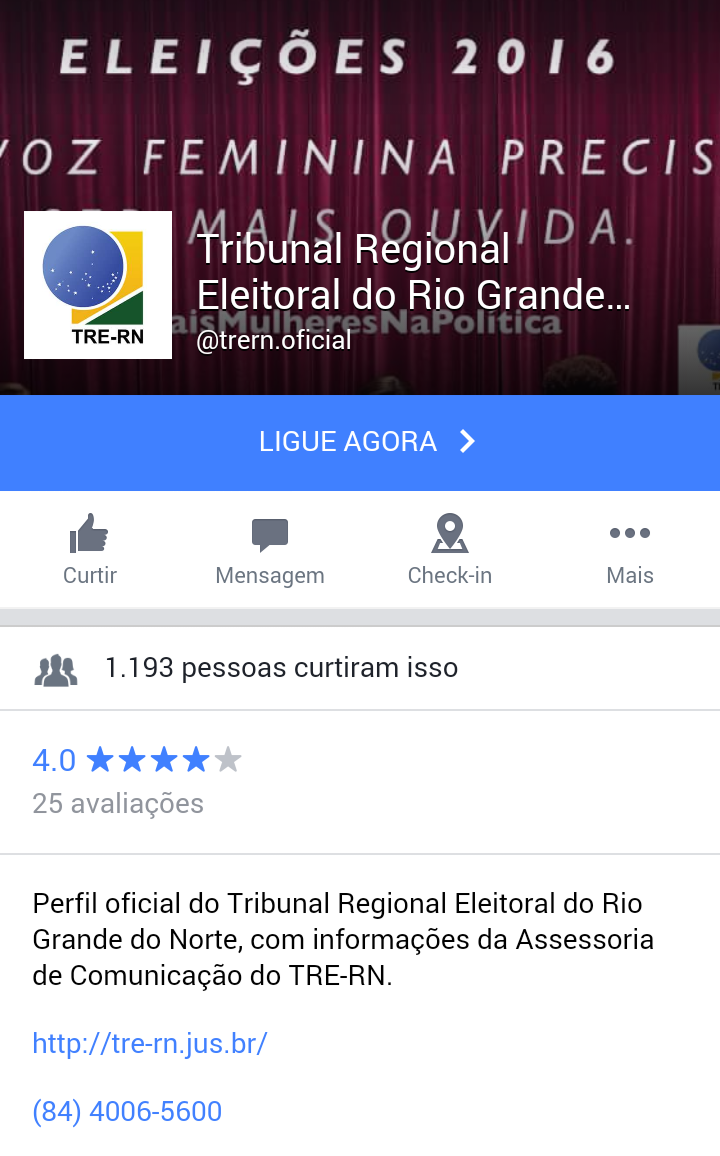Open the tre-rn.jus.br website link

(150, 1043)
